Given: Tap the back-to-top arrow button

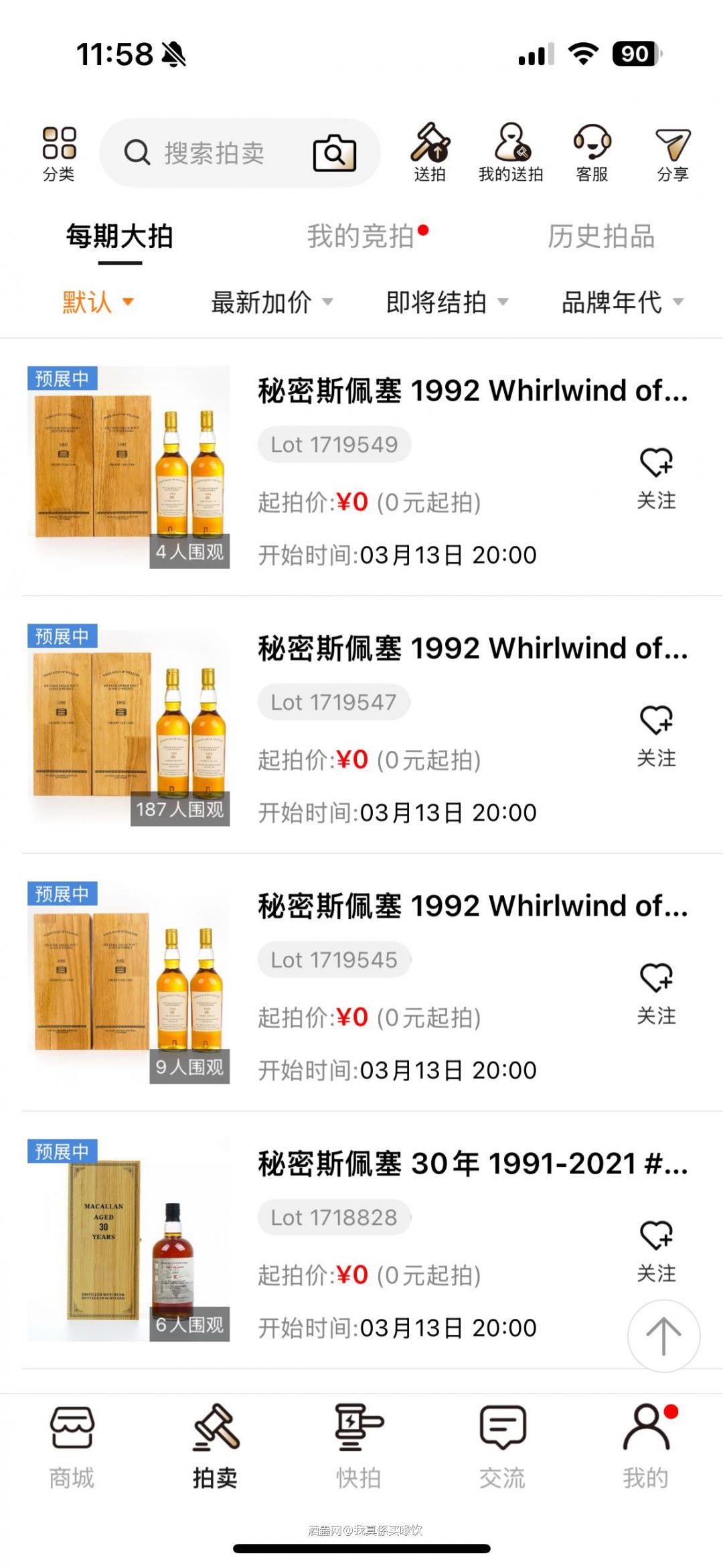Looking at the screenshot, I should click(663, 1336).
